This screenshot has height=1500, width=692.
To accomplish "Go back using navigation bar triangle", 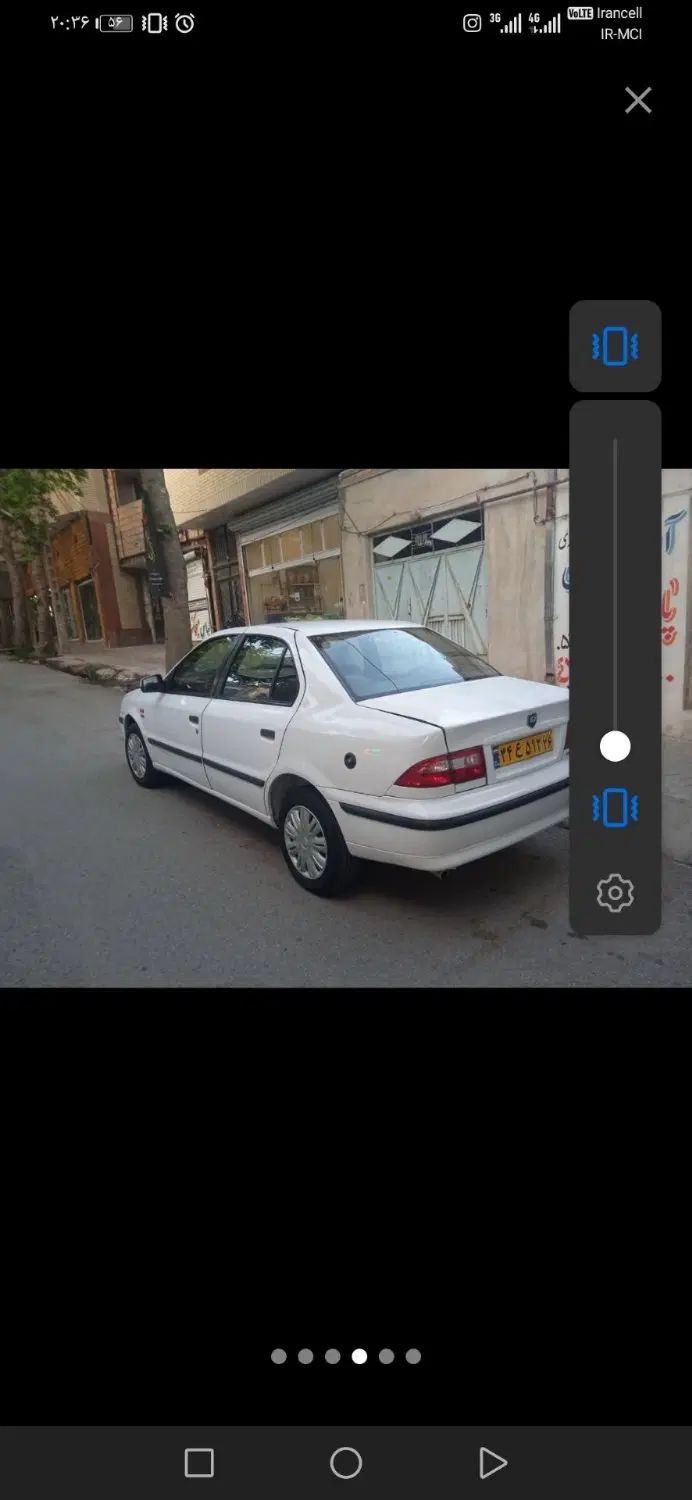I will coord(492,1463).
